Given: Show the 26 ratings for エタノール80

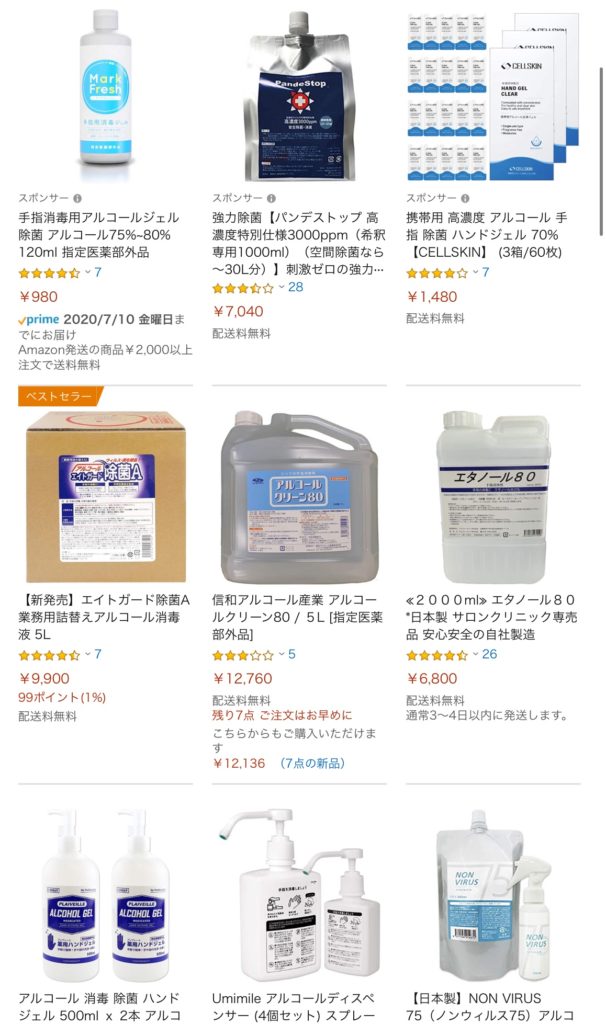Looking at the screenshot, I should (x=489, y=654).
